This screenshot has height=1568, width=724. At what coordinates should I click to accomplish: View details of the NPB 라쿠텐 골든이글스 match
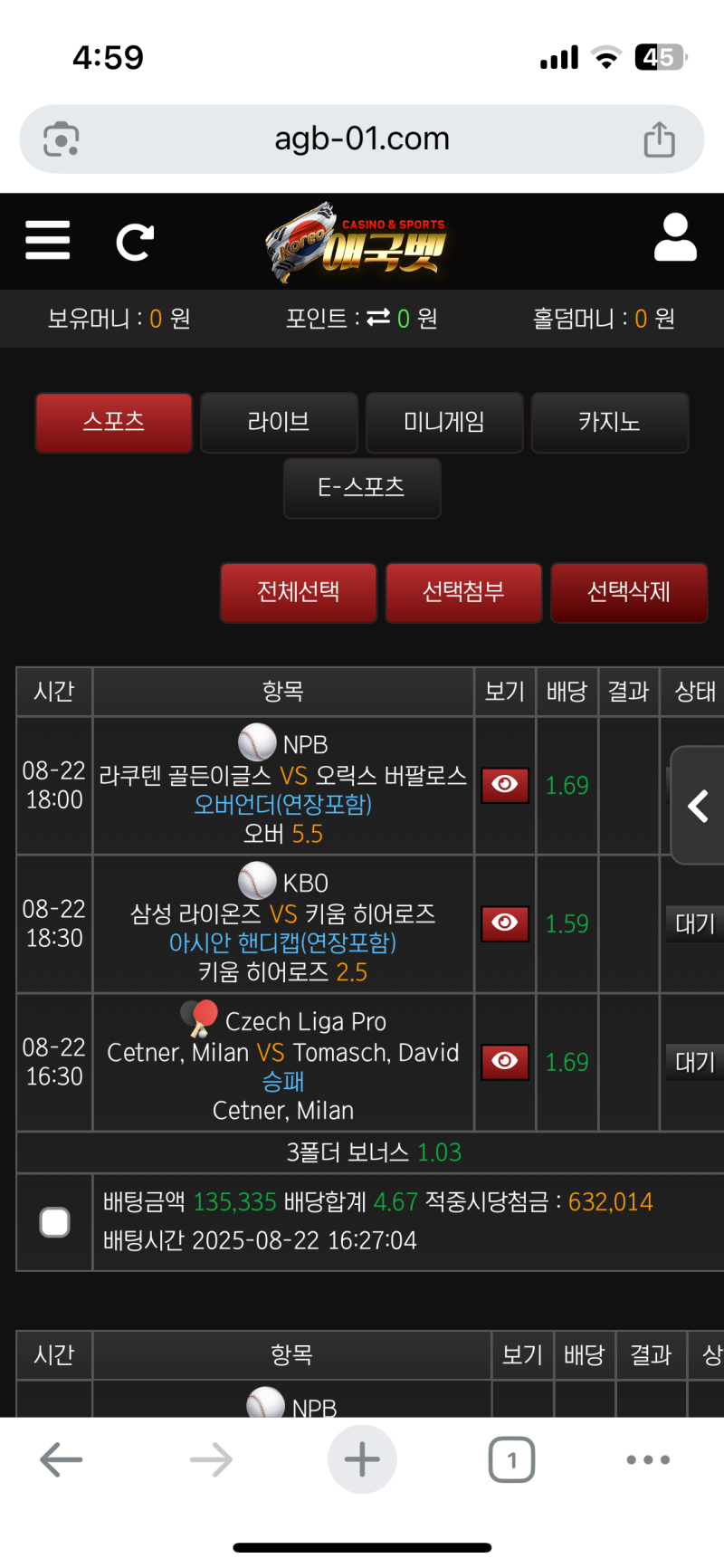505,785
